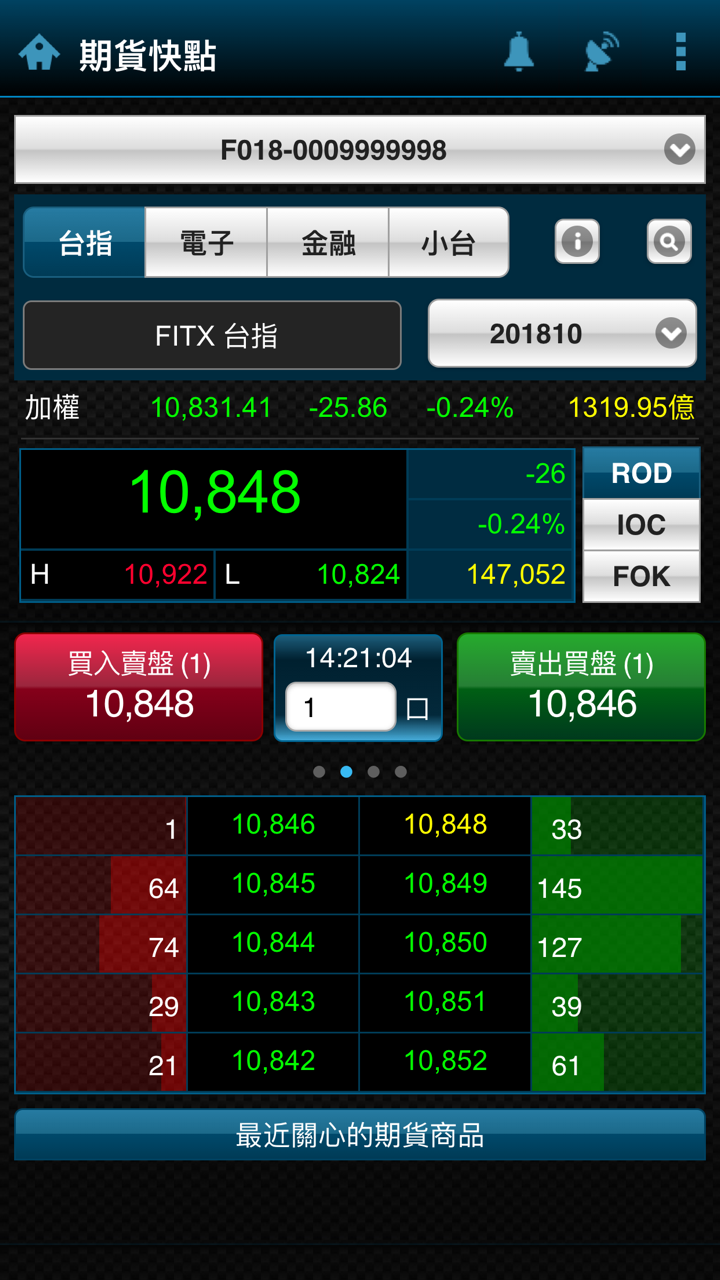Select the 小台 tab
The height and width of the screenshot is (1280, 720).
pyautogui.click(x=448, y=243)
